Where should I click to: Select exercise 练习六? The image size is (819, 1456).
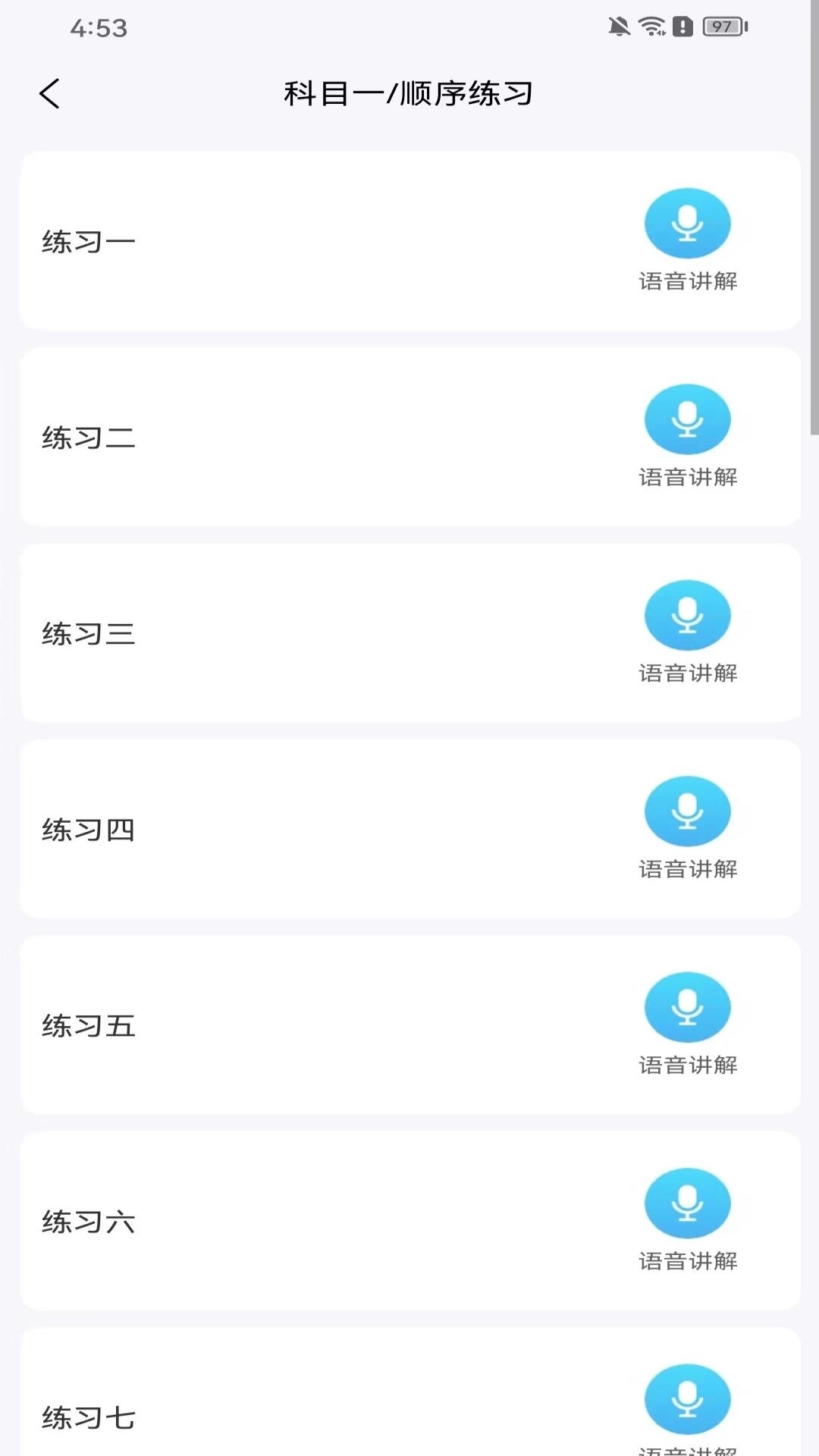point(303,1222)
